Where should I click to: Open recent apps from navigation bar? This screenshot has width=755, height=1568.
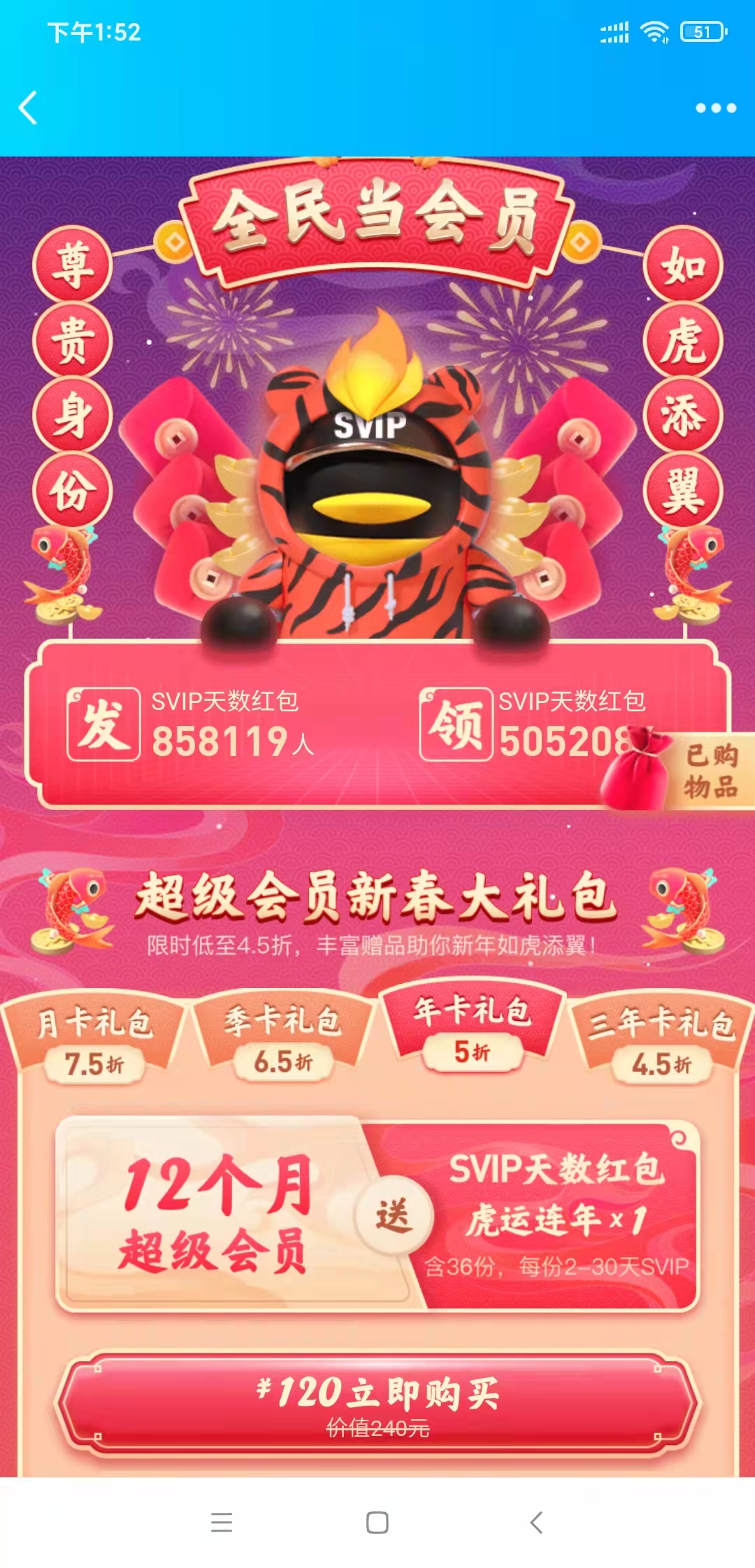222,1522
